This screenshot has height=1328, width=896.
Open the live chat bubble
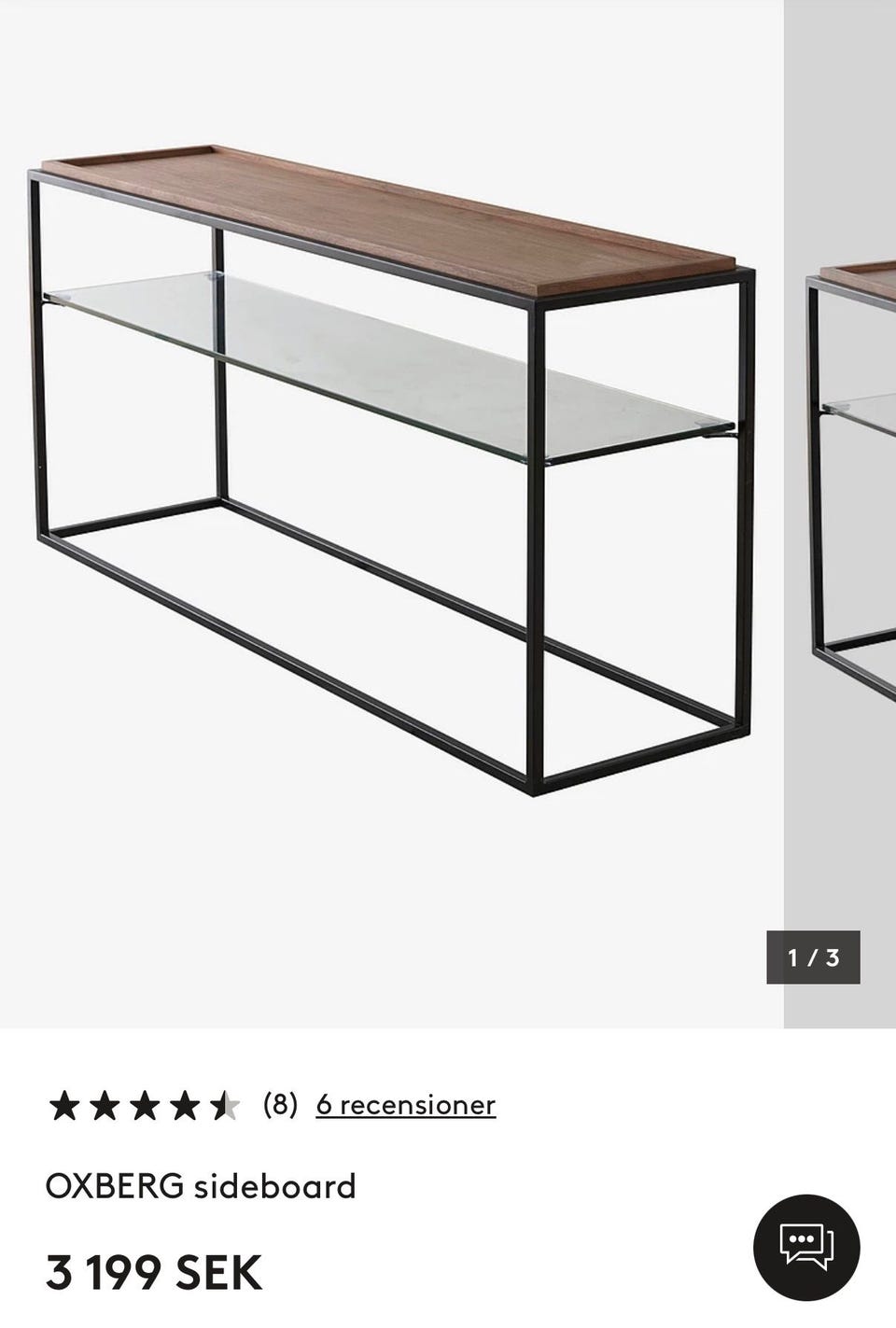[806, 1247]
